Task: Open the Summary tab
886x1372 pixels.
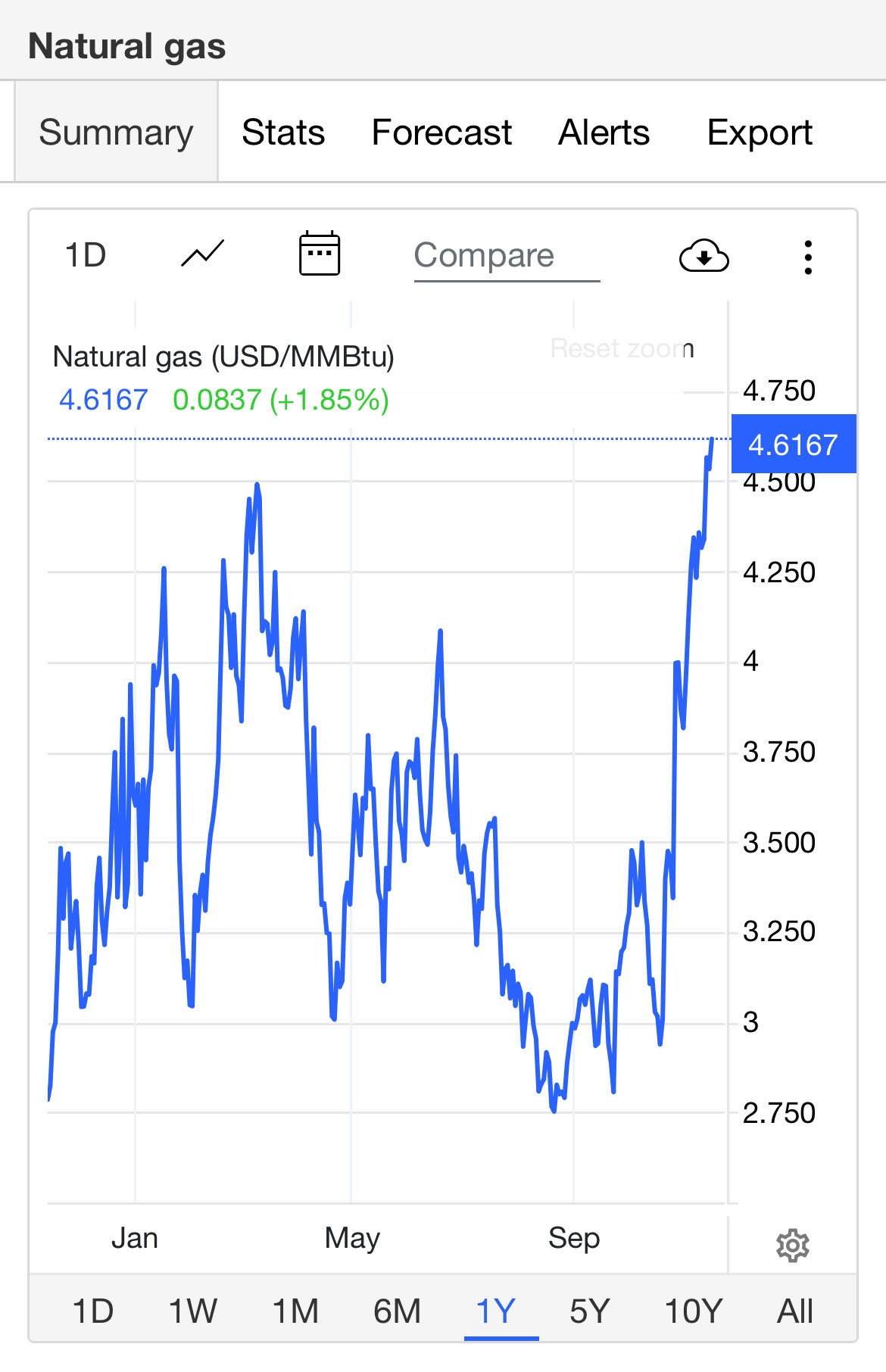Action: coord(116,133)
